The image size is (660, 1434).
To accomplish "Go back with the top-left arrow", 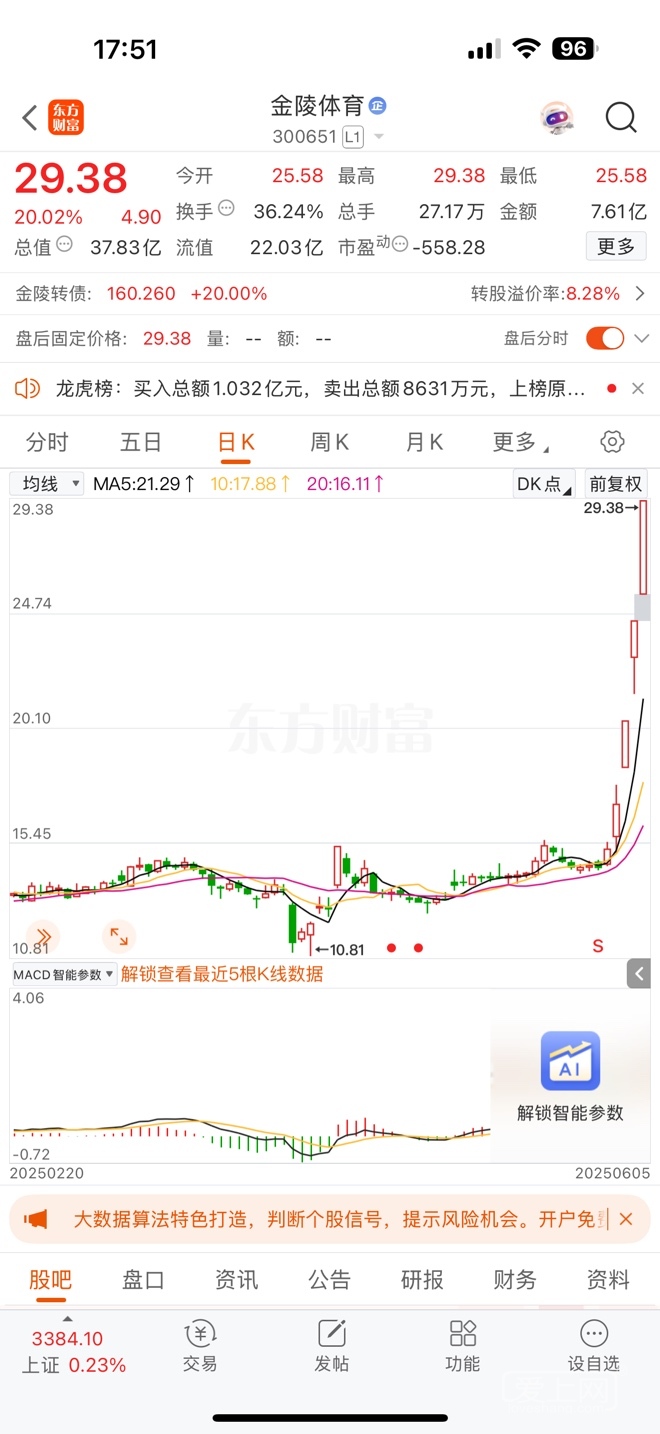I will point(30,118).
